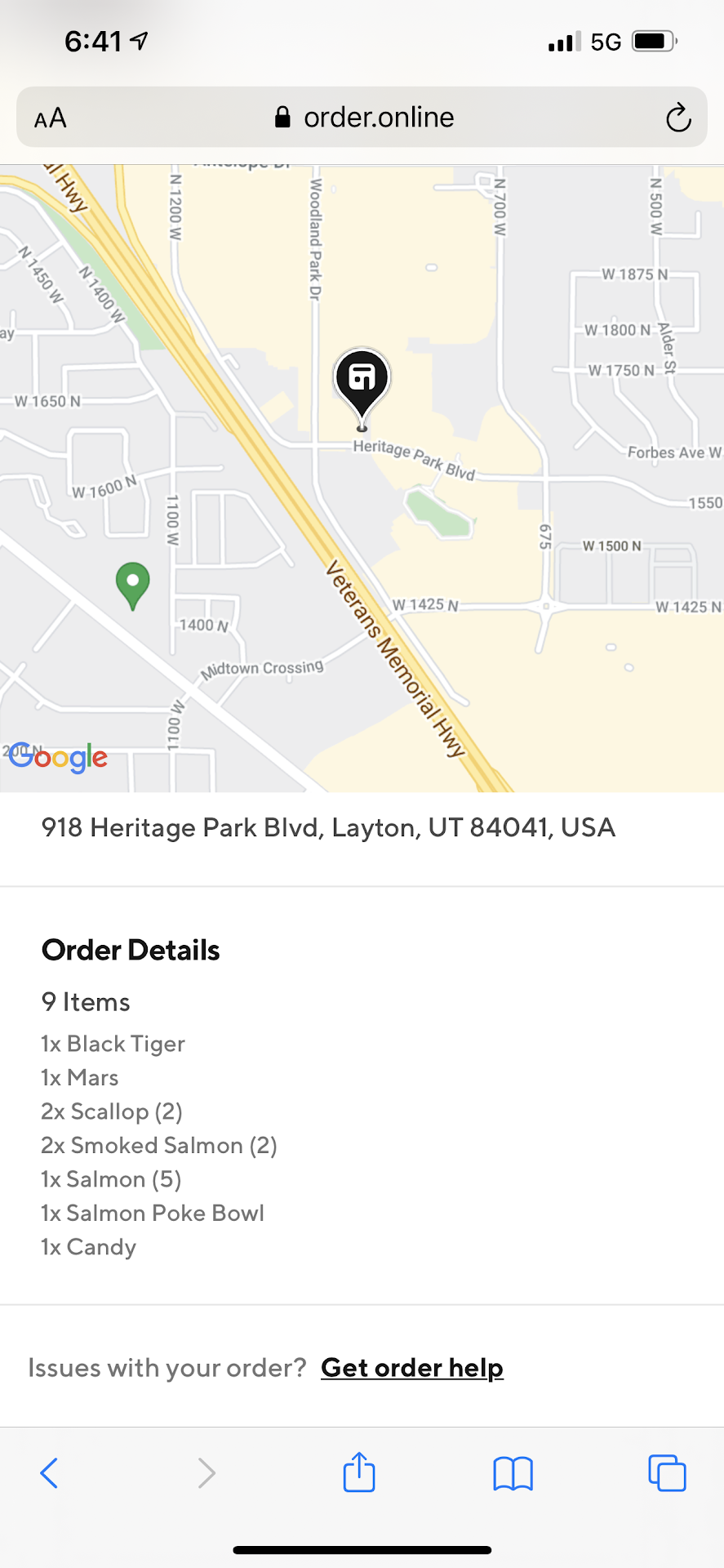
Task: Open Safari bookmarks
Action: [x=513, y=1473]
